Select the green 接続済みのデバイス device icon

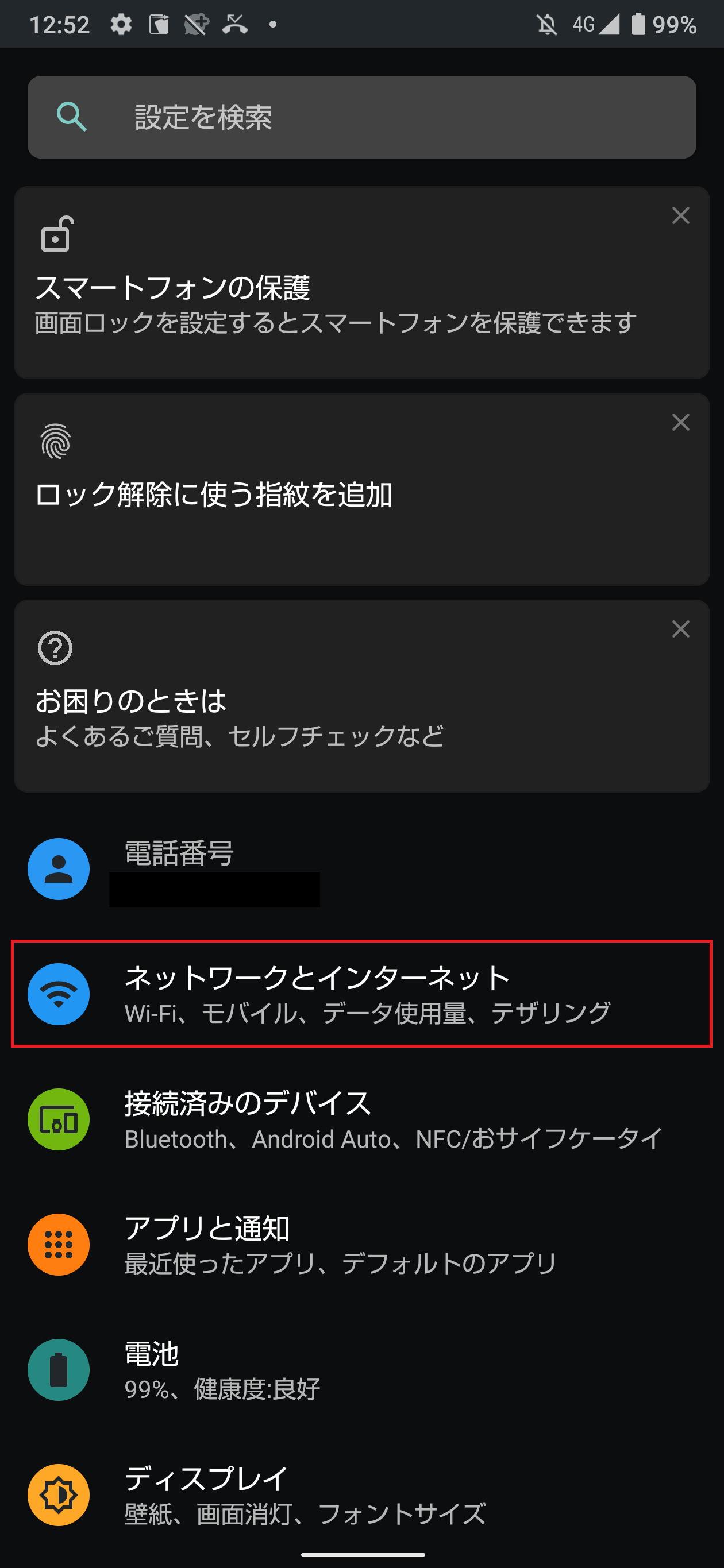[59, 1120]
